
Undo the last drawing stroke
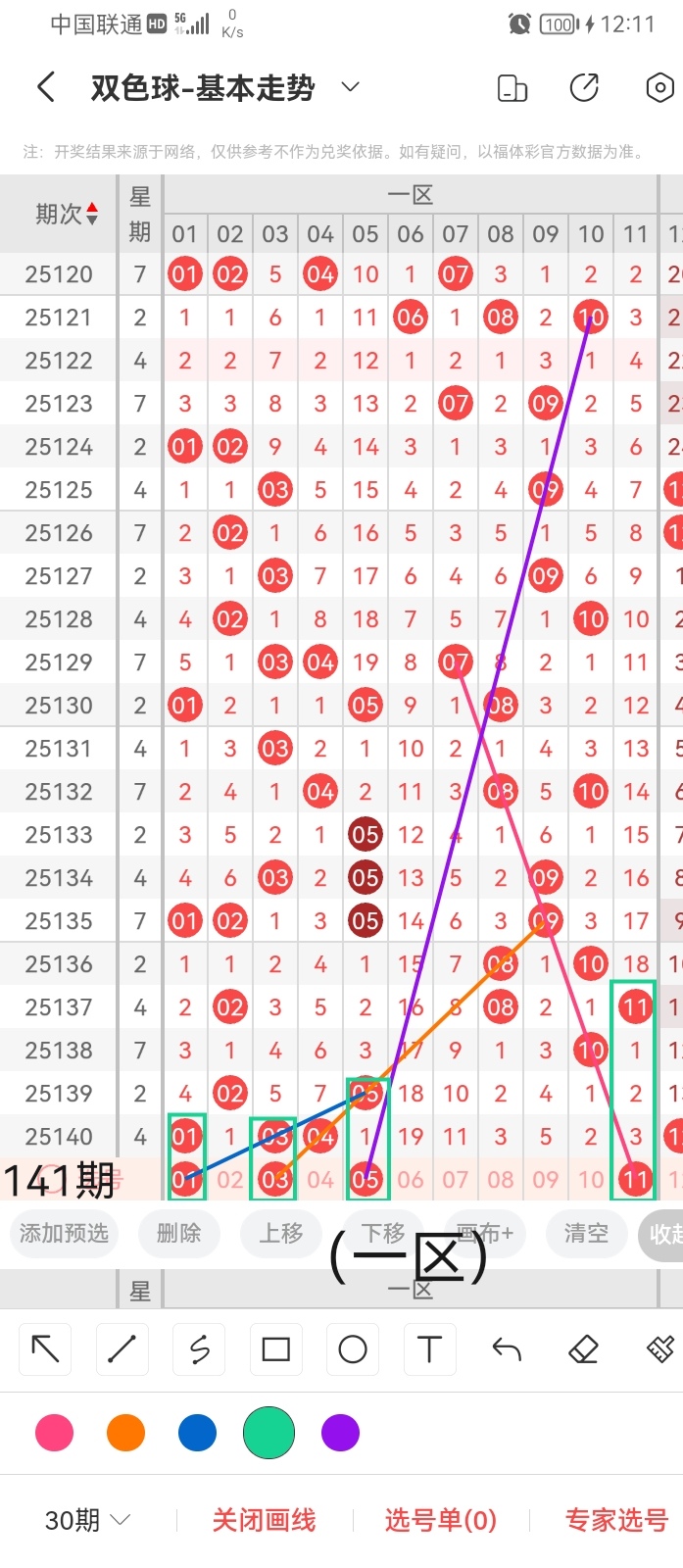[507, 1349]
